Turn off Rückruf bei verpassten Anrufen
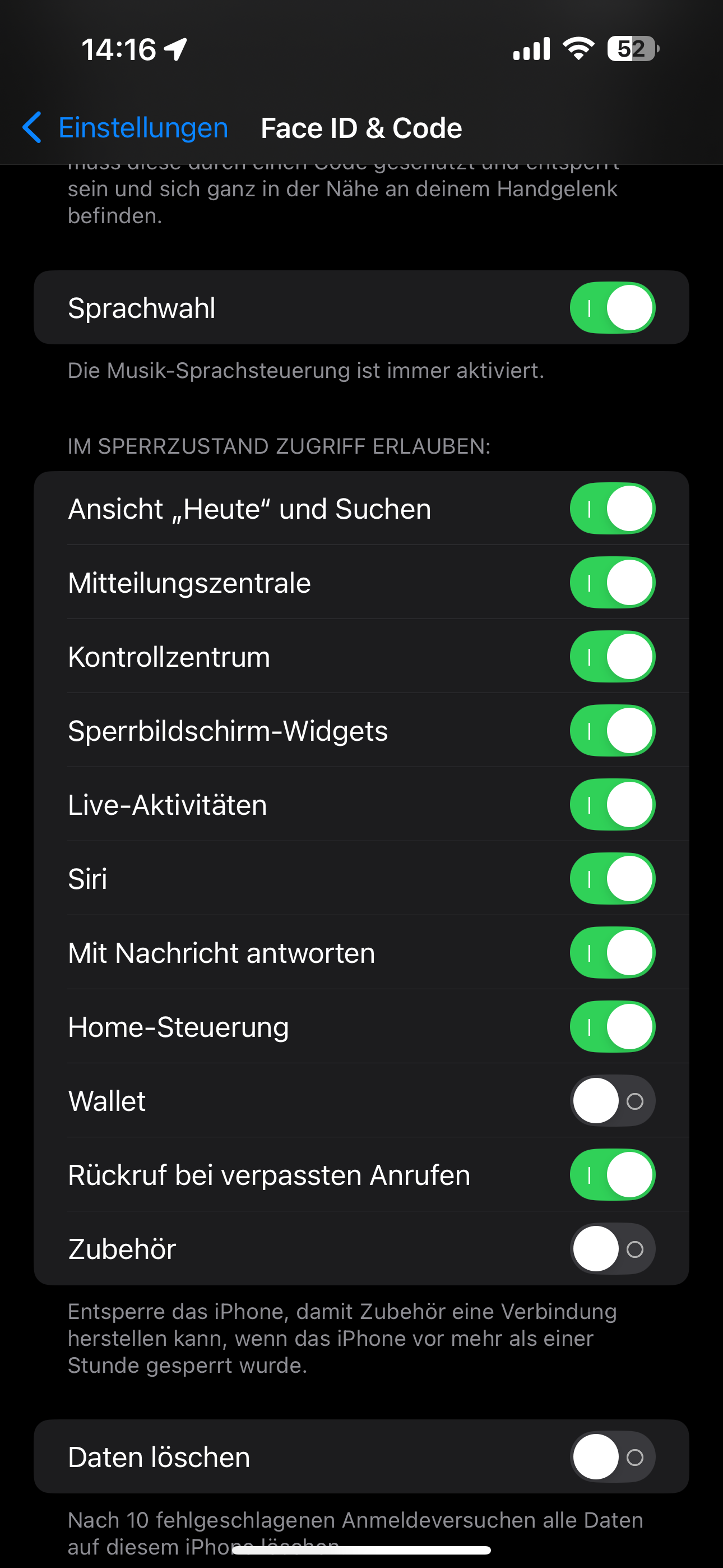This screenshot has width=723, height=1568. click(611, 1175)
